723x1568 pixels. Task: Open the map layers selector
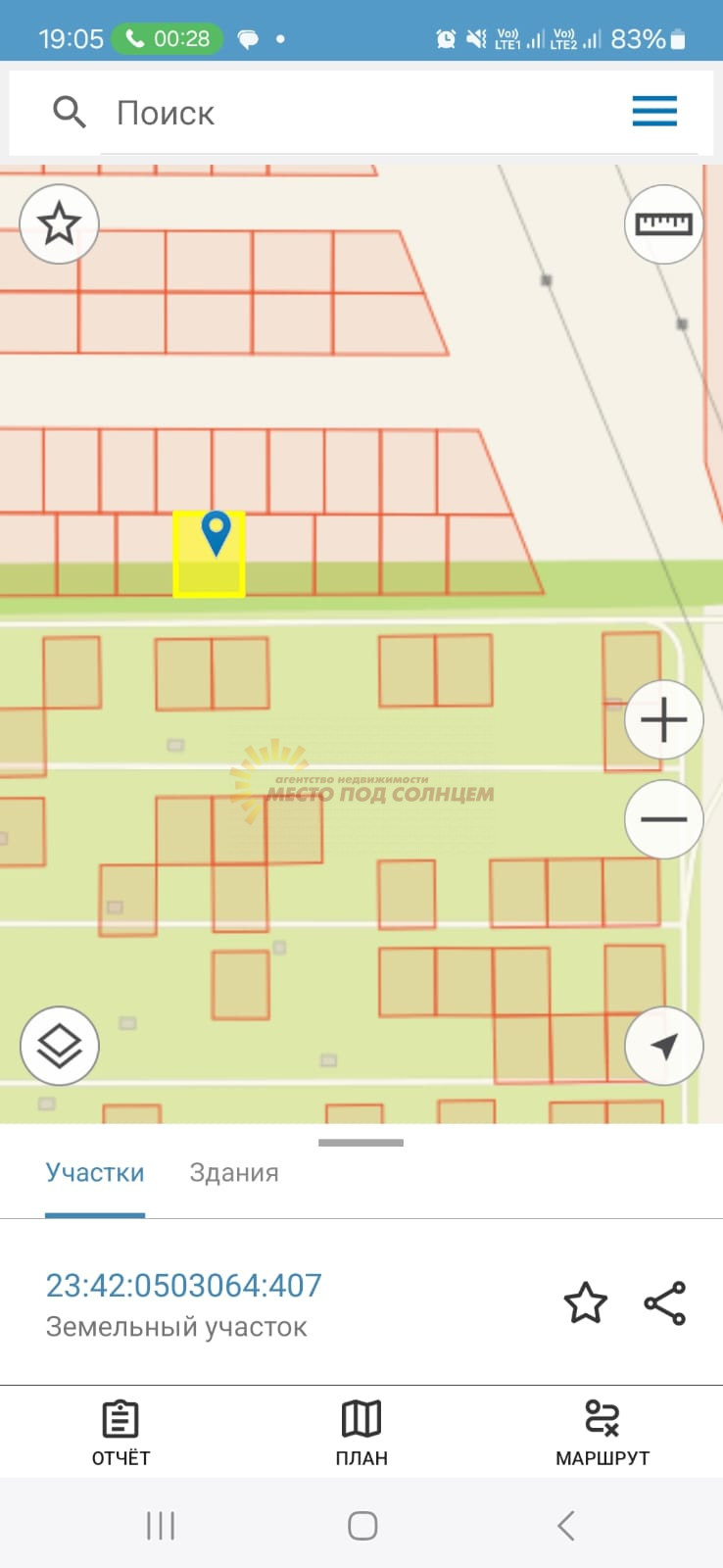[59, 1046]
